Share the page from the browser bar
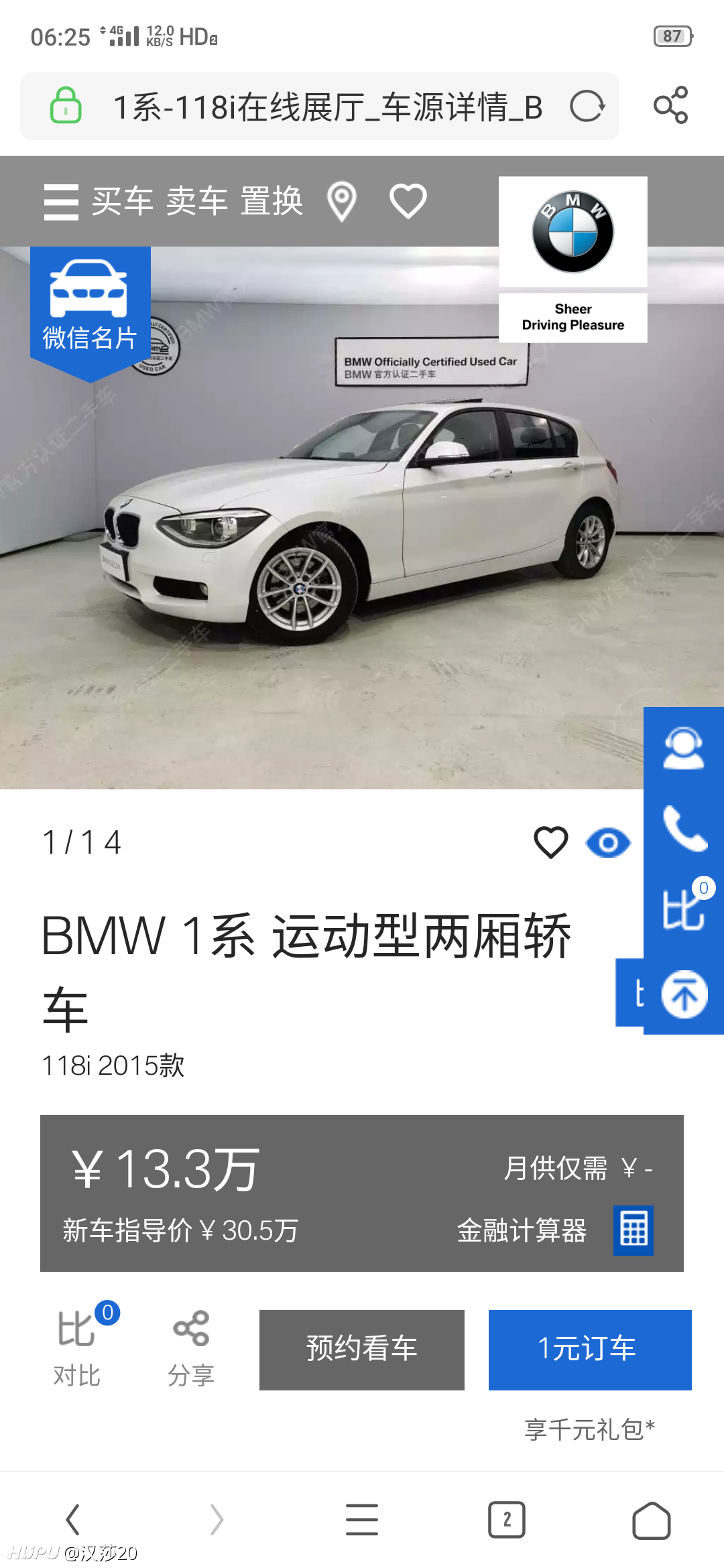Screen dimensions: 724x1568 click(x=671, y=105)
